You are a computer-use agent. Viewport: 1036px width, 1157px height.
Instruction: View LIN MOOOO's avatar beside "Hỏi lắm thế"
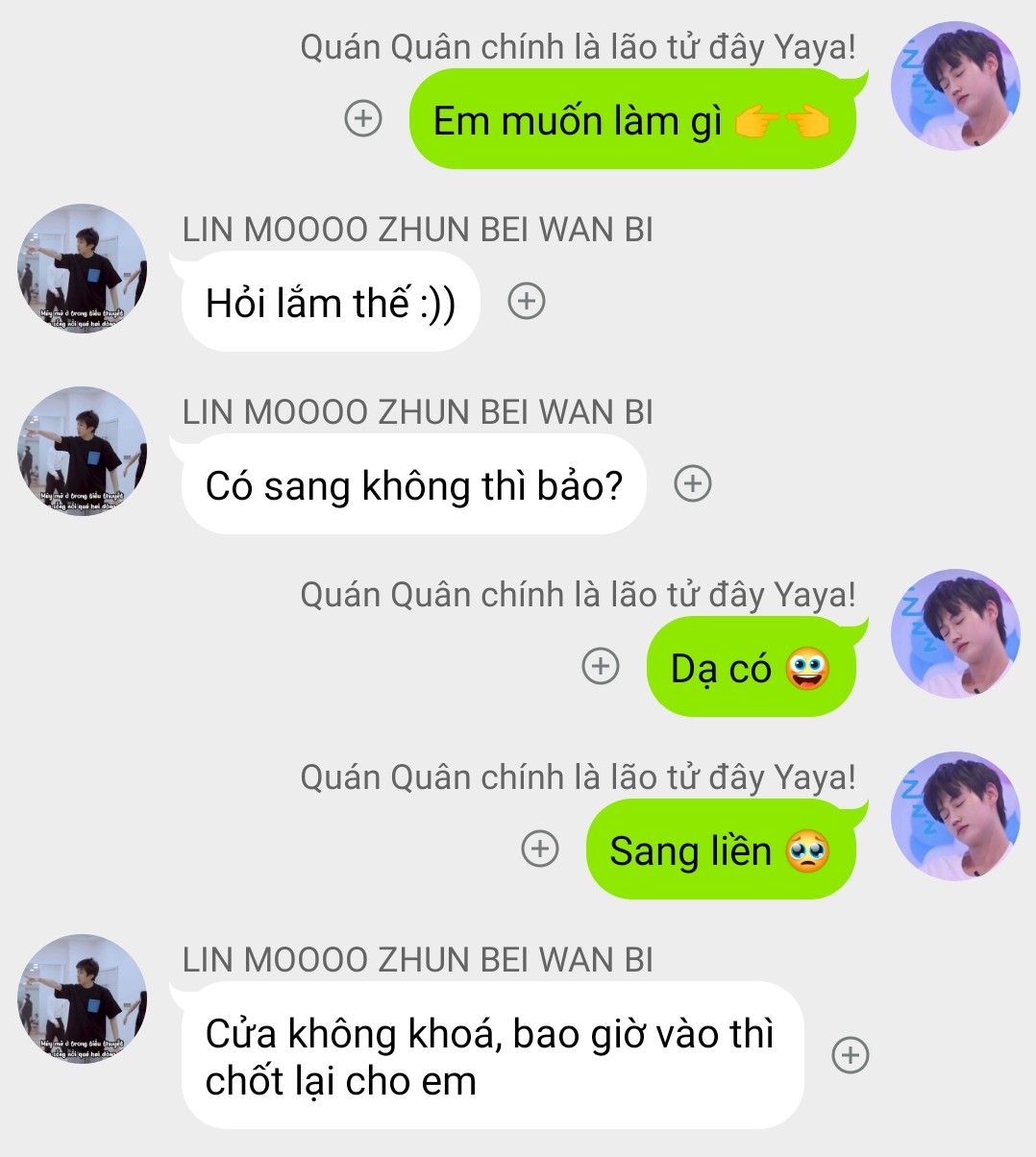pos(83,268)
